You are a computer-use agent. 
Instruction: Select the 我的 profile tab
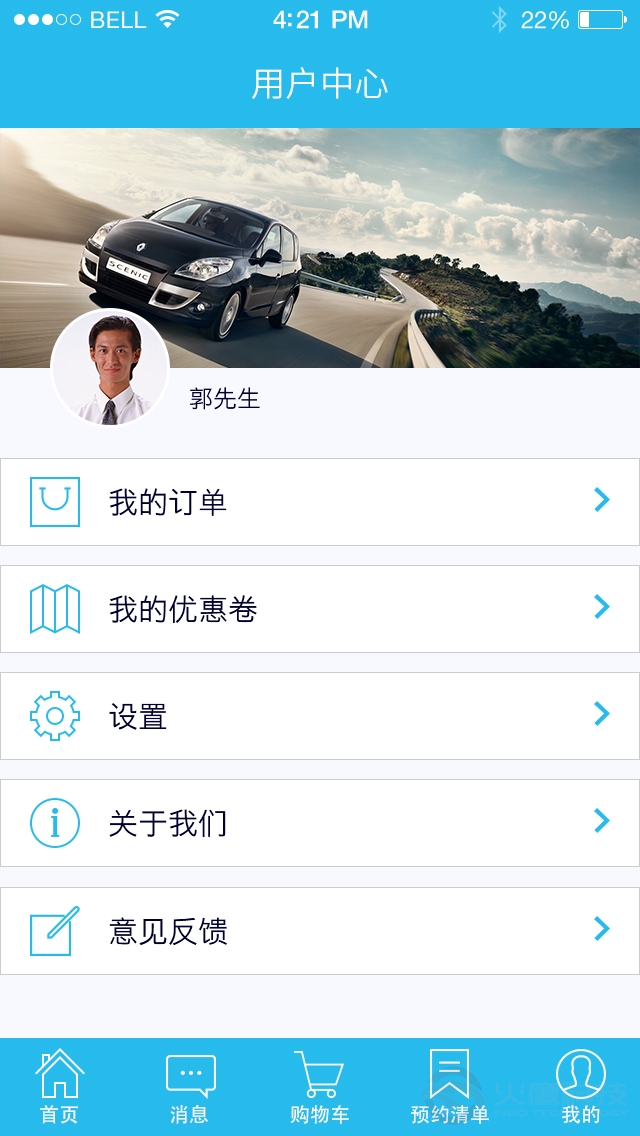[580, 1087]
